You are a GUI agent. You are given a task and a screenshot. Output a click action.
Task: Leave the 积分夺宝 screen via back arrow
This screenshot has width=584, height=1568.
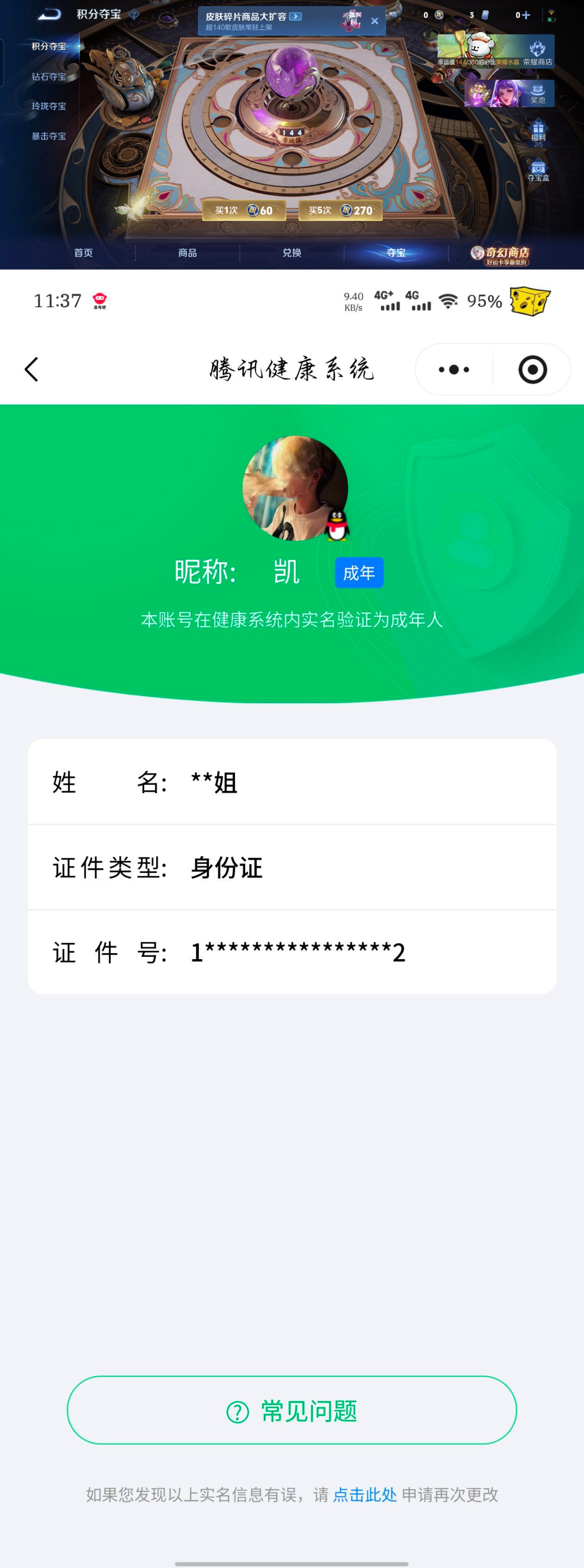(49, 14)
